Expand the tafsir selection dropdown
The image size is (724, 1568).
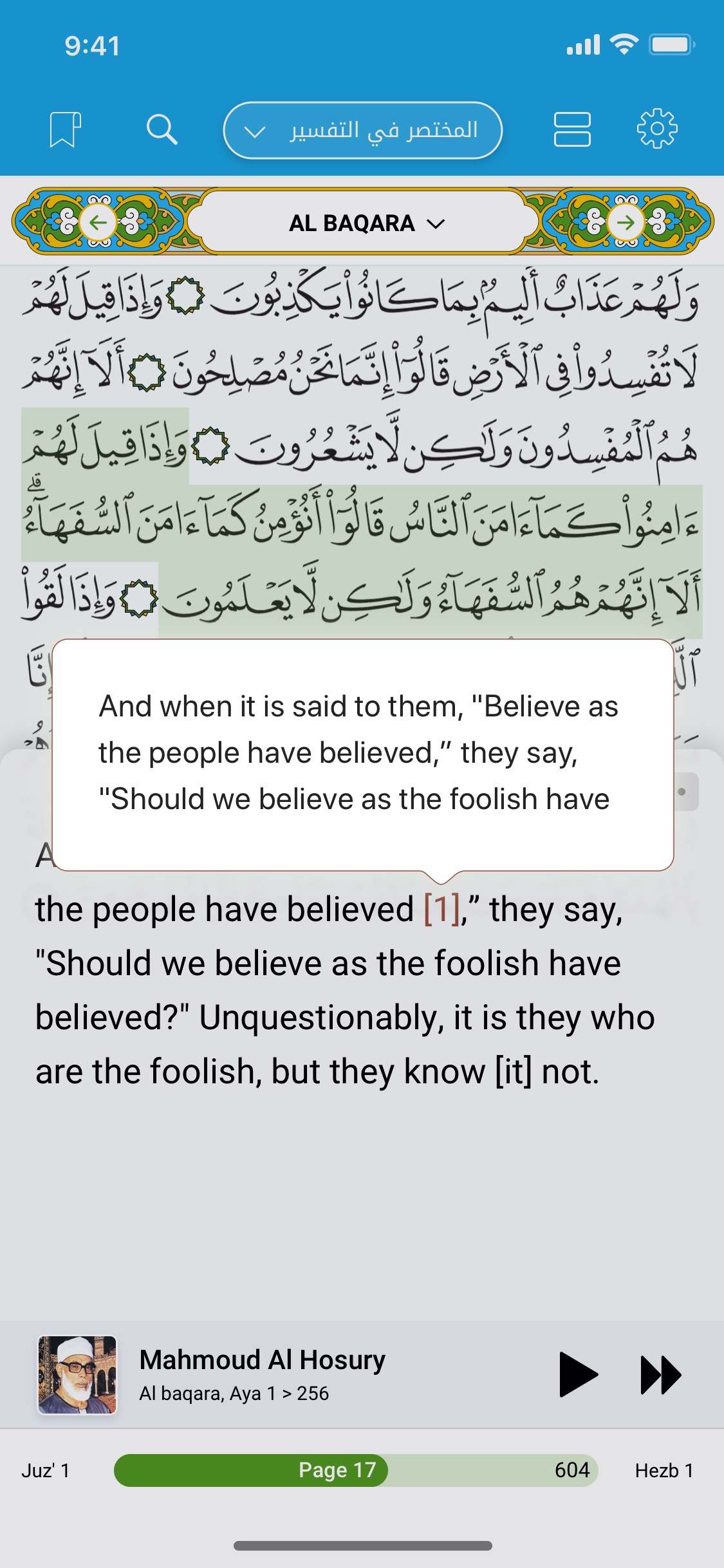pyautogui.click(x=362, y=130)
